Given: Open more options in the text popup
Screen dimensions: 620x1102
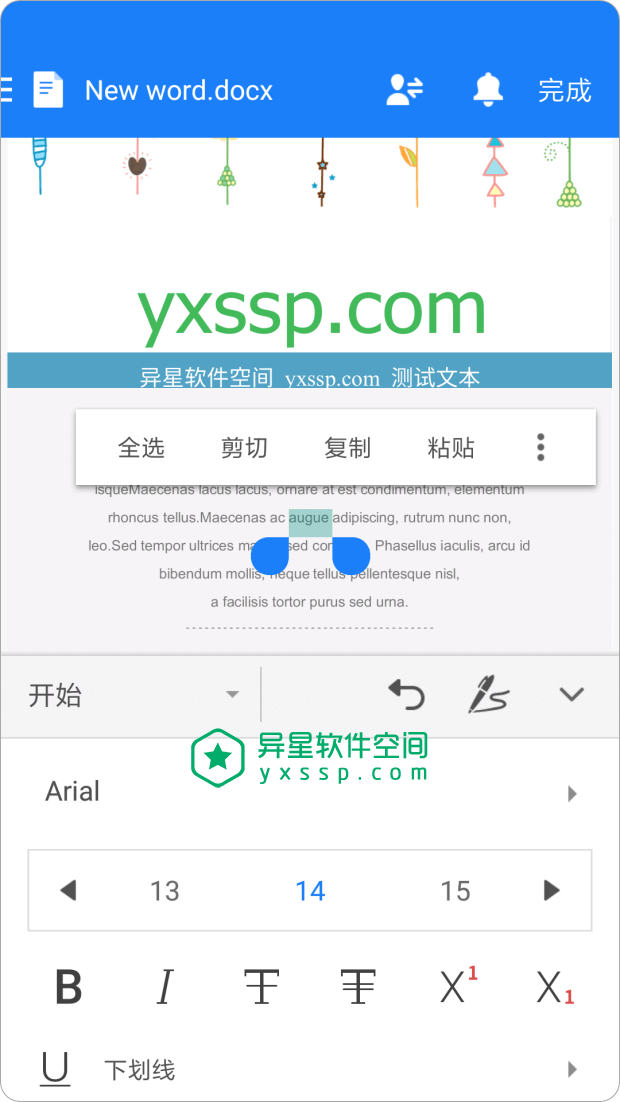Looking at the screenshot, I should [540, 447].
